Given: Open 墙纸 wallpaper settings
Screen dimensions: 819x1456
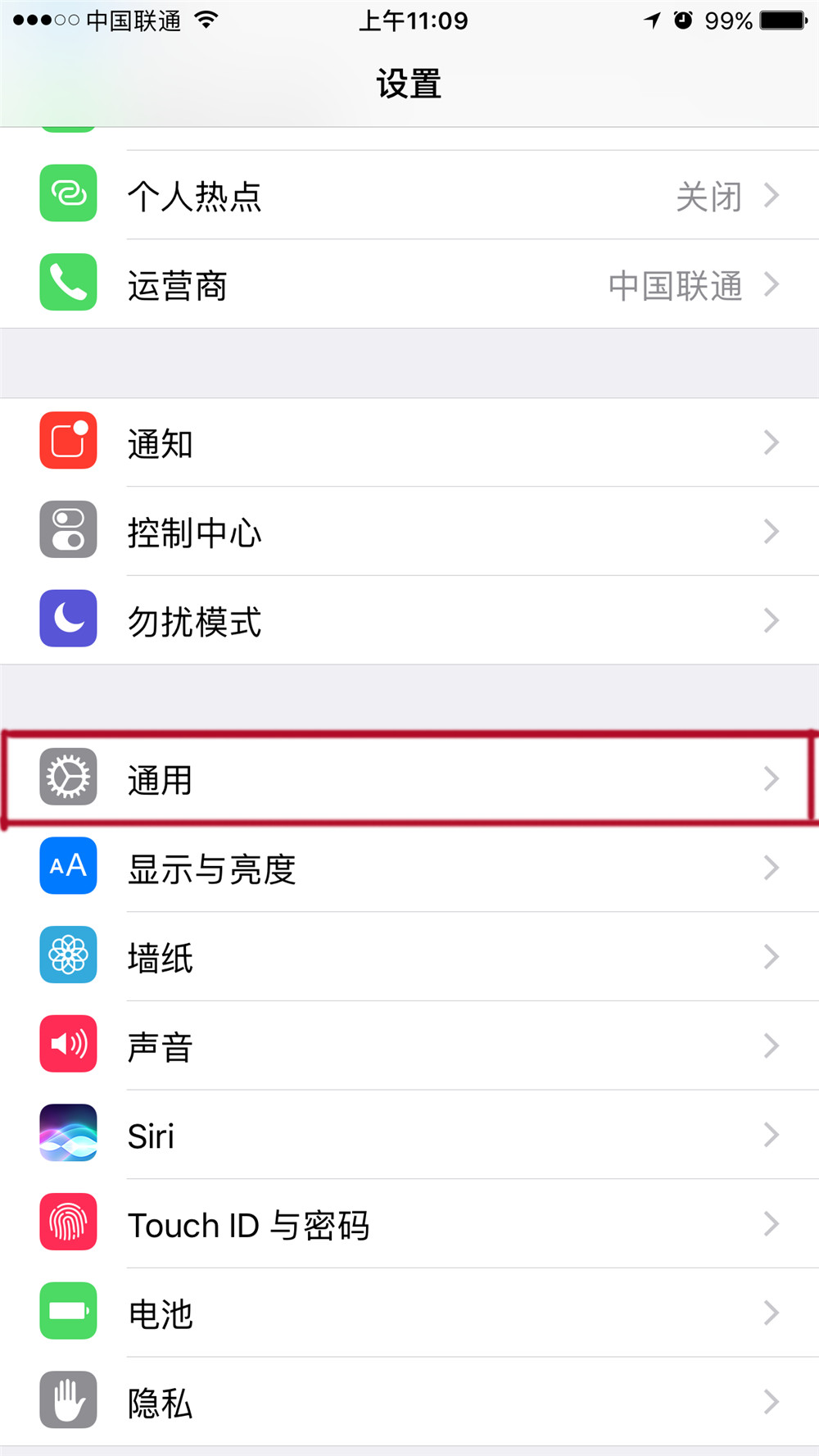Looking at the screenshot, I should tap(409, 956).
